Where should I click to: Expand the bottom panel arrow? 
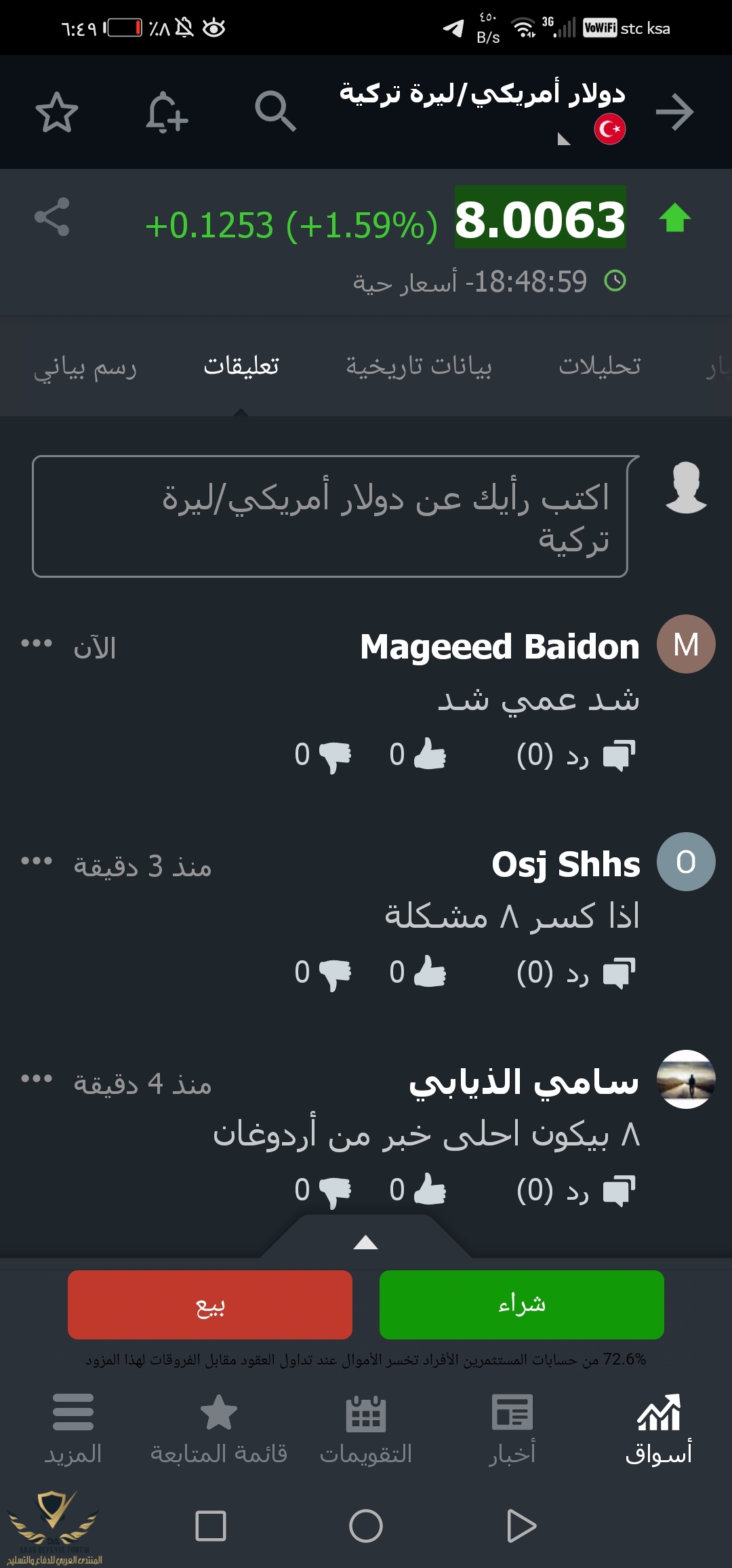pyautogui.click(x=366, y=1242)
